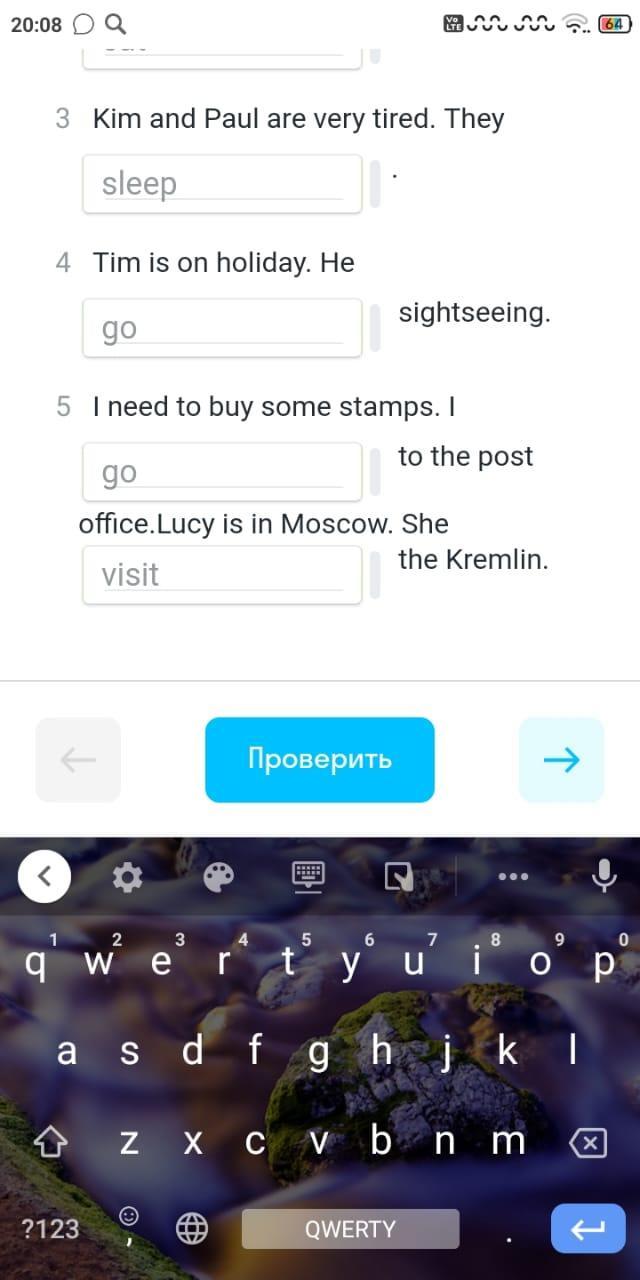Hit the blue enter key
Viewport: 640px width, 1280px height.
click(x=588, y=1228)
